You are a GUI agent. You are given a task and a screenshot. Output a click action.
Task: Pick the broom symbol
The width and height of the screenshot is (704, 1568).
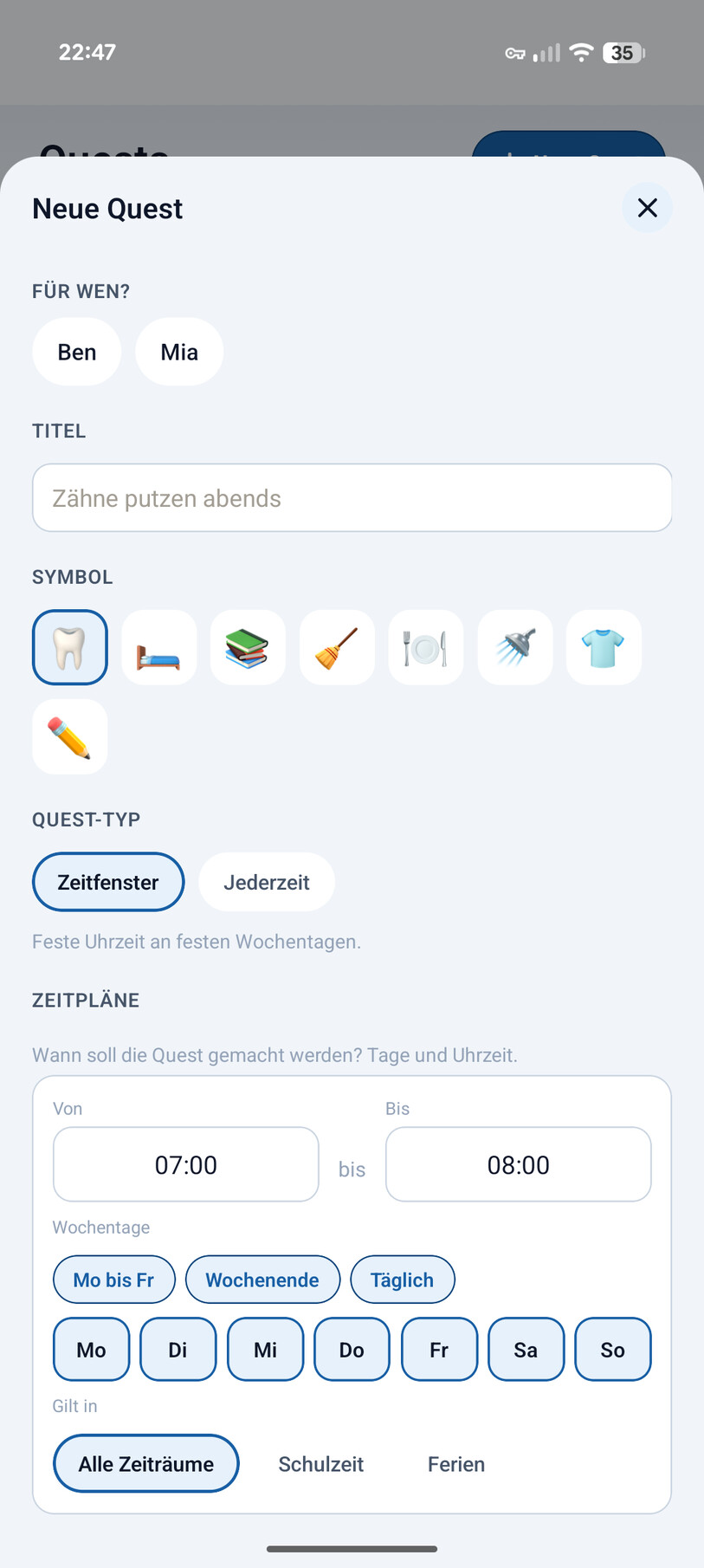pyautogui.click(x=337, y=648)
